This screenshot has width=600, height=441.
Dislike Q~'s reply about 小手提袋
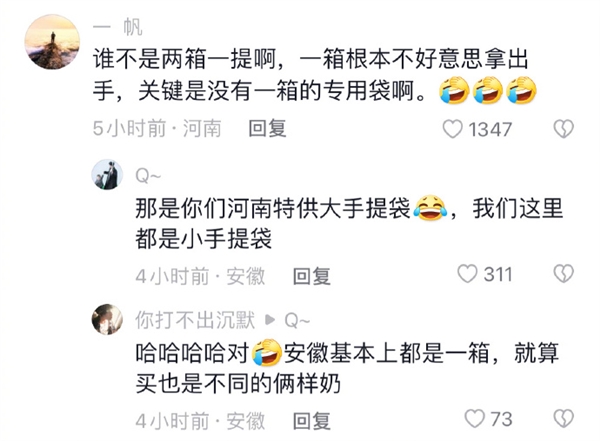[566, 274]
